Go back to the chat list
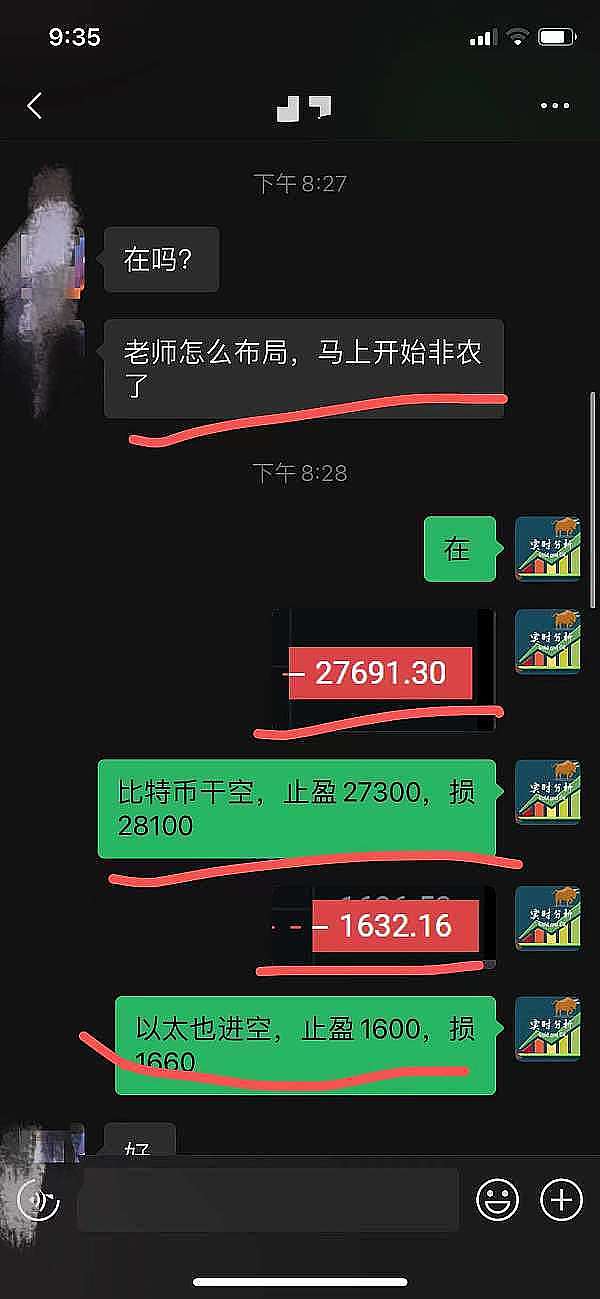600x1299 pixels. (x=35, y=106)
